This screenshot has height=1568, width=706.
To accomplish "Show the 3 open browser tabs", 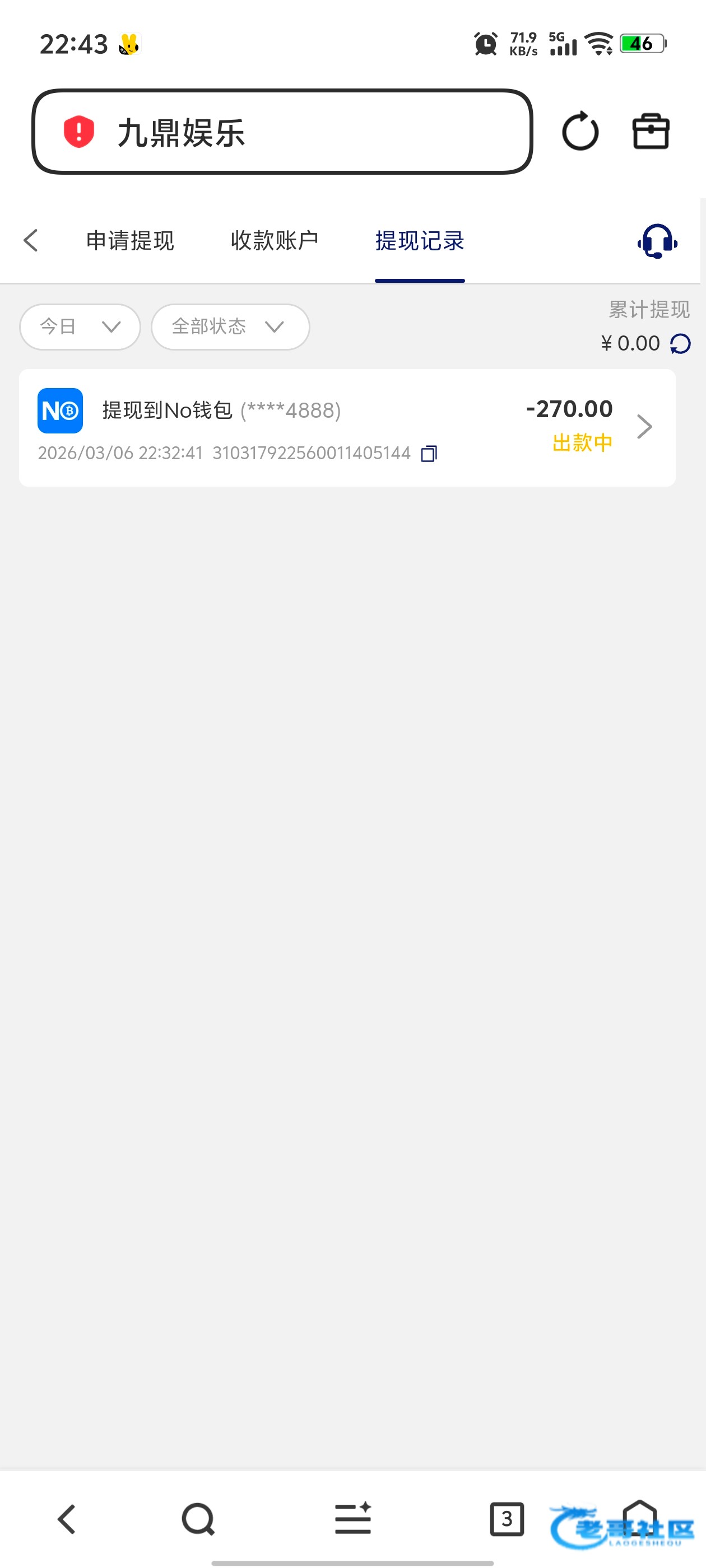I will tap(506, 1519).
